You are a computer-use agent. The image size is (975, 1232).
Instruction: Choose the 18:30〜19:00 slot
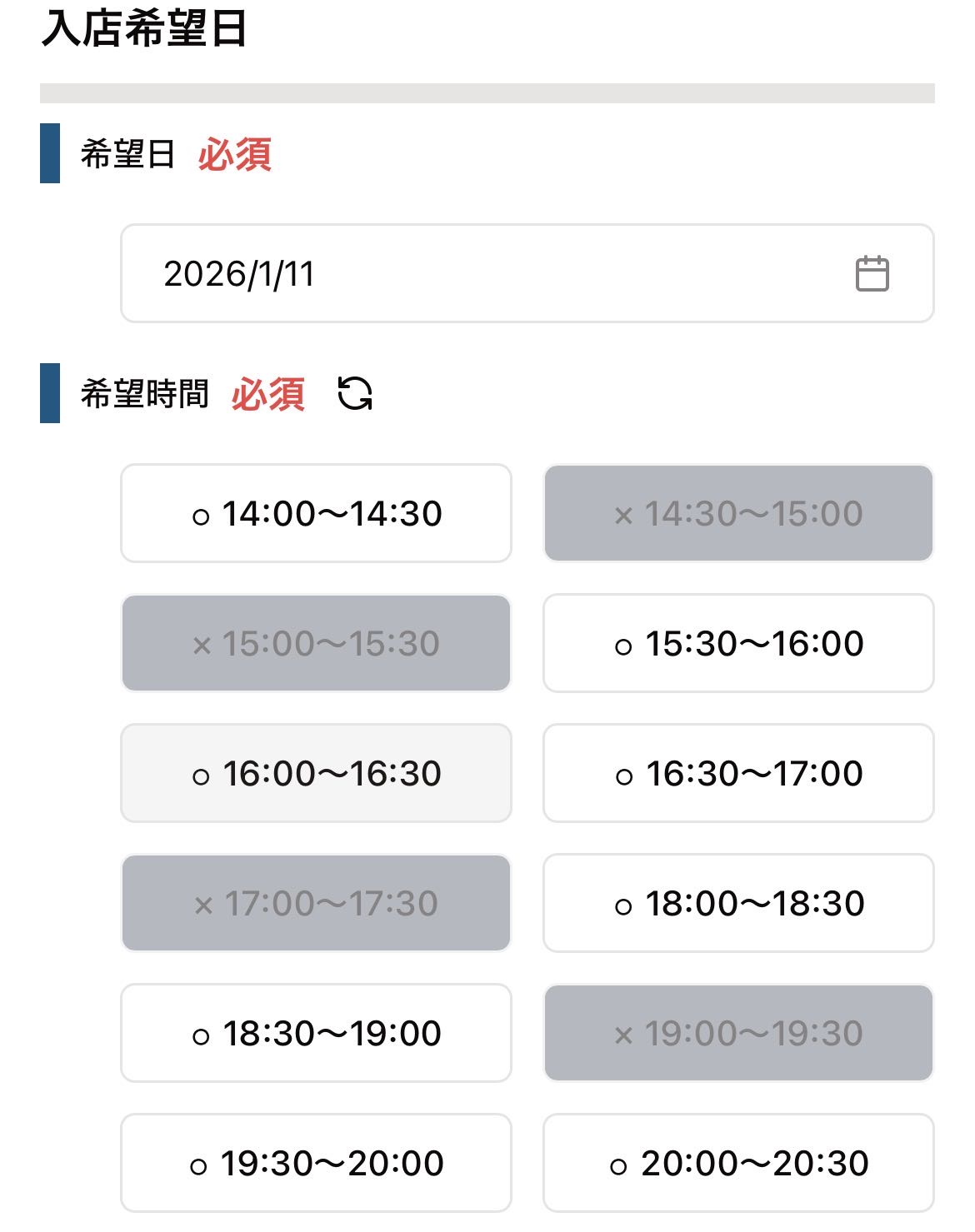point(316,1033)
